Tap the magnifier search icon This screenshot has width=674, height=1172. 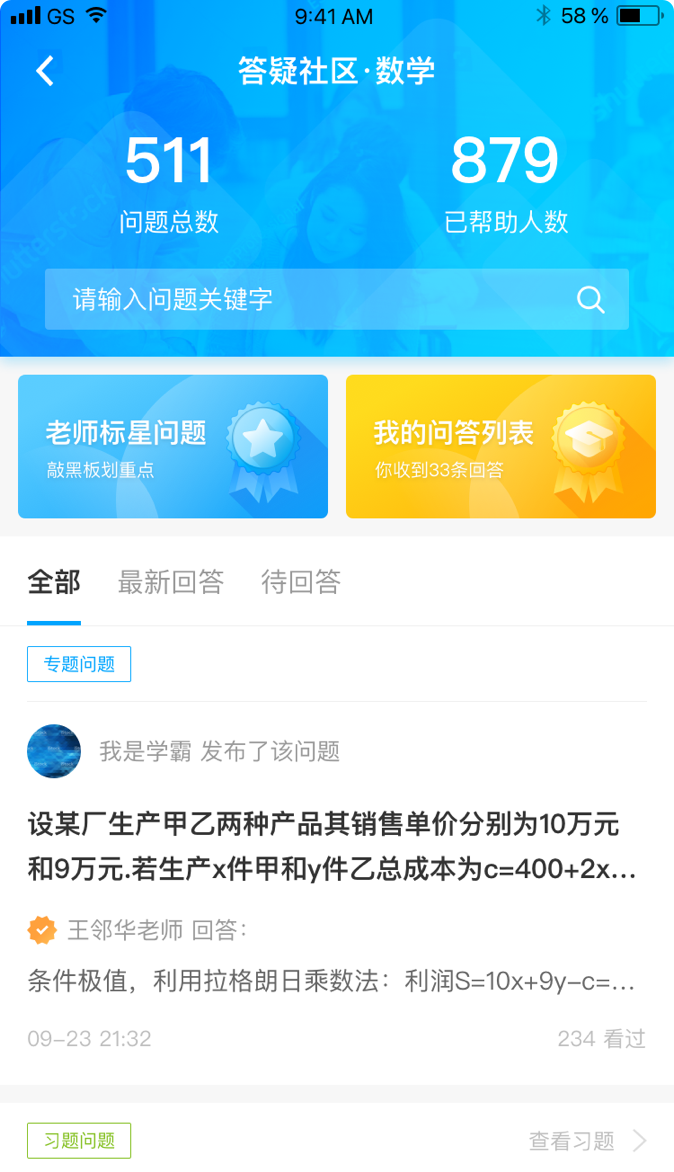pos(591,300)
